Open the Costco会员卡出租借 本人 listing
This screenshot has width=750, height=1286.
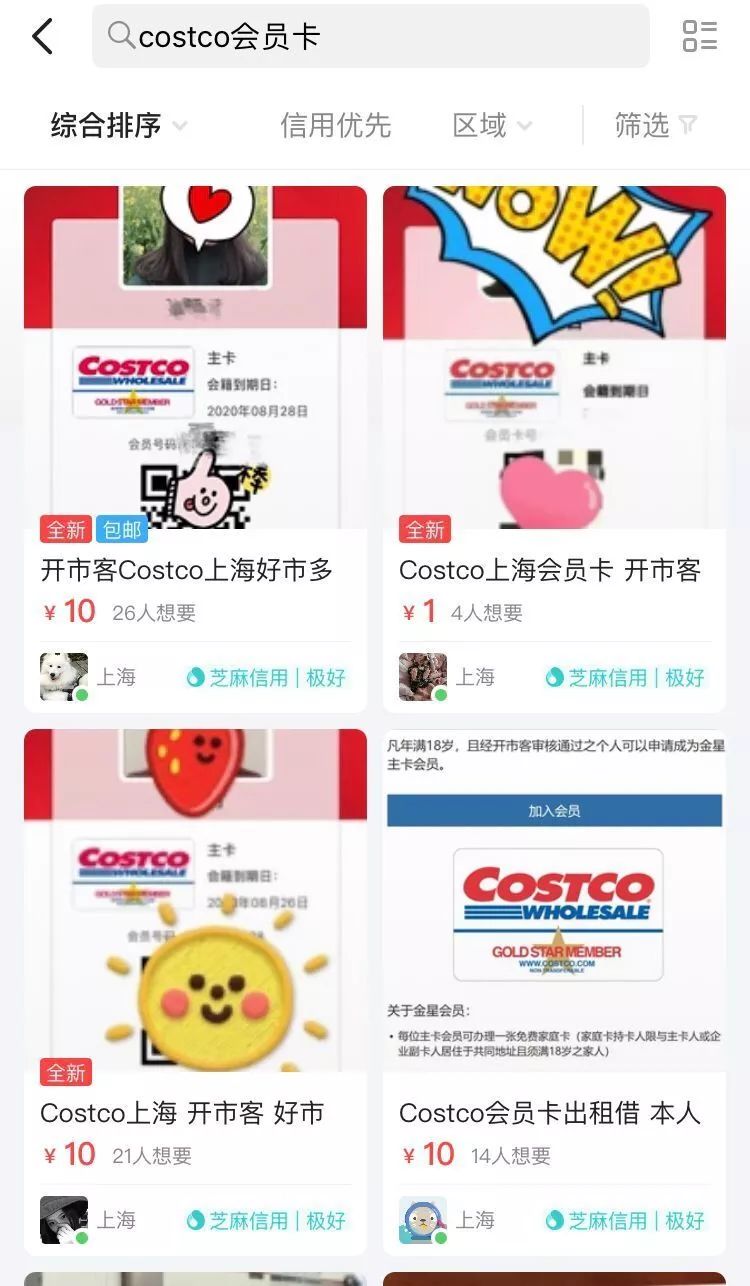554,1113
